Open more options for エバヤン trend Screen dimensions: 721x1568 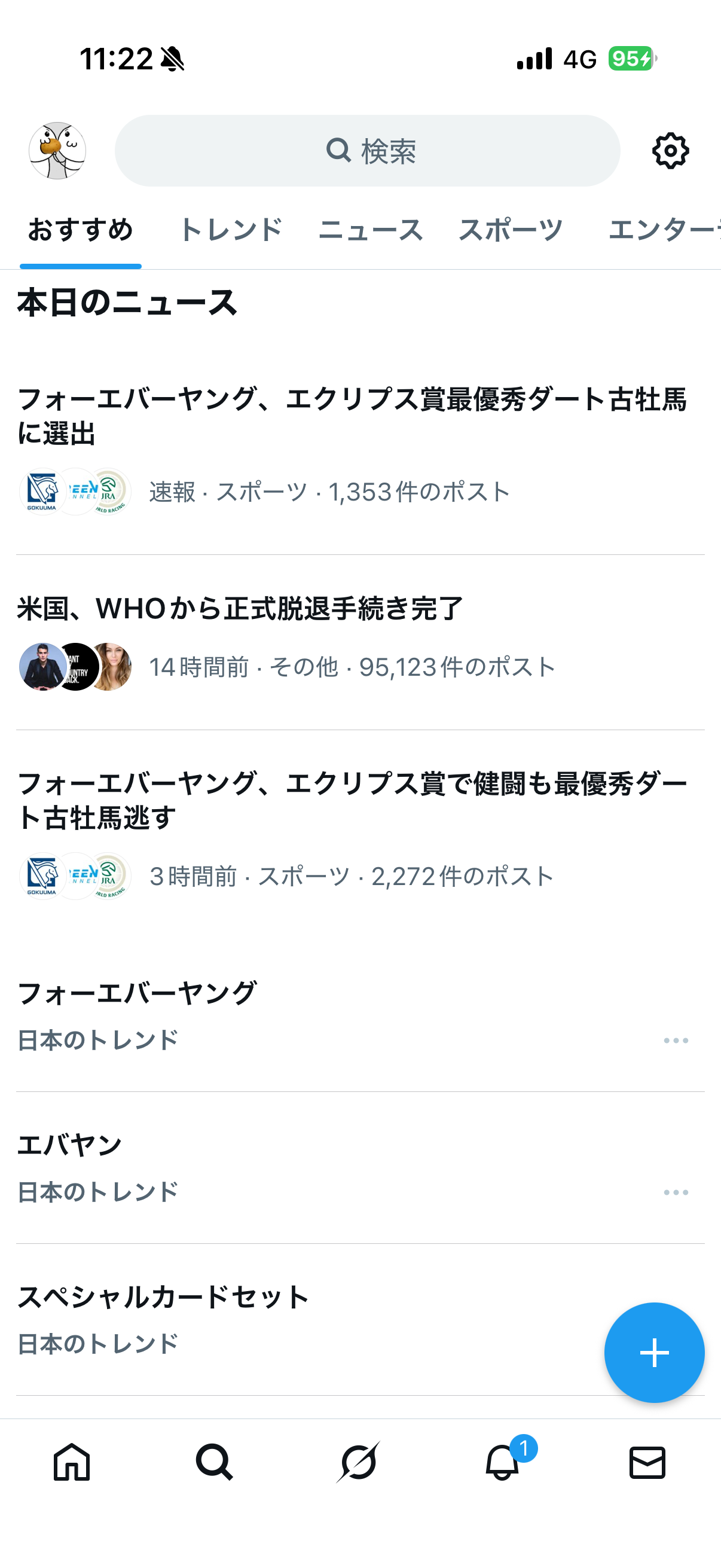[676, 1192]
